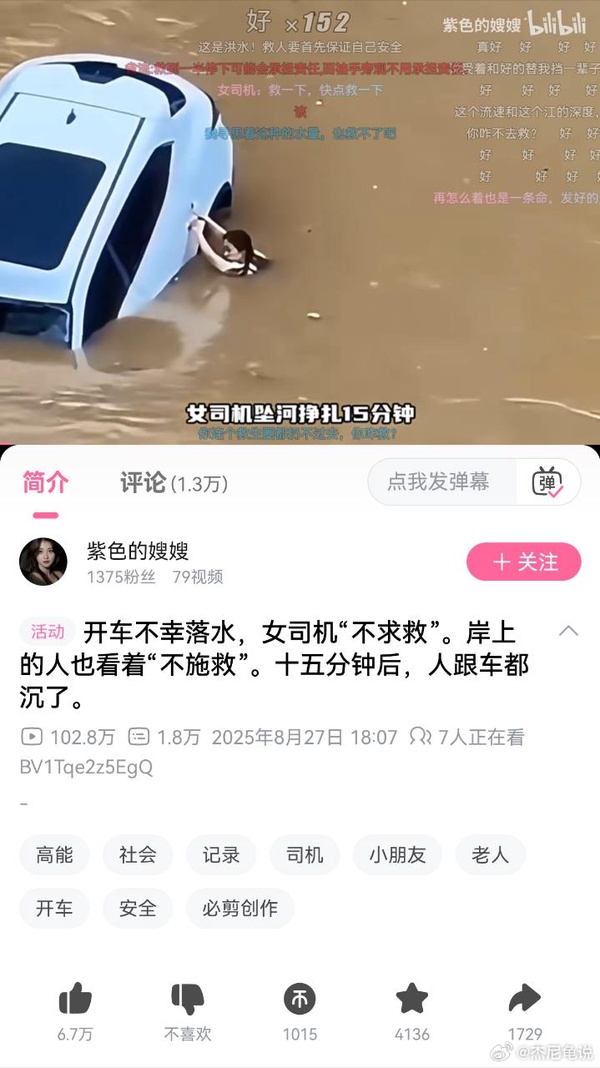Open the 社会 tag
600x1068 pixels.
(x=138, y=855)
